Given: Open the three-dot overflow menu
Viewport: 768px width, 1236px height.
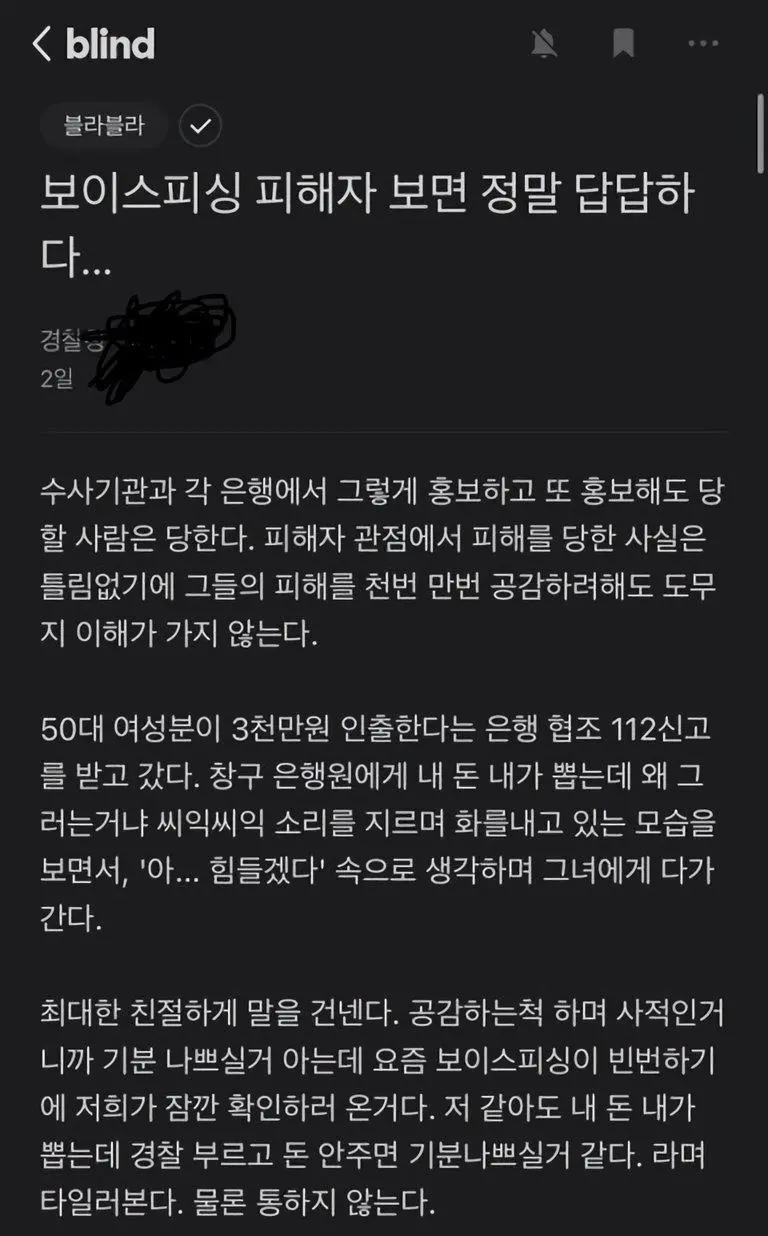Looking at the screenshot, I should pos(703,44).
